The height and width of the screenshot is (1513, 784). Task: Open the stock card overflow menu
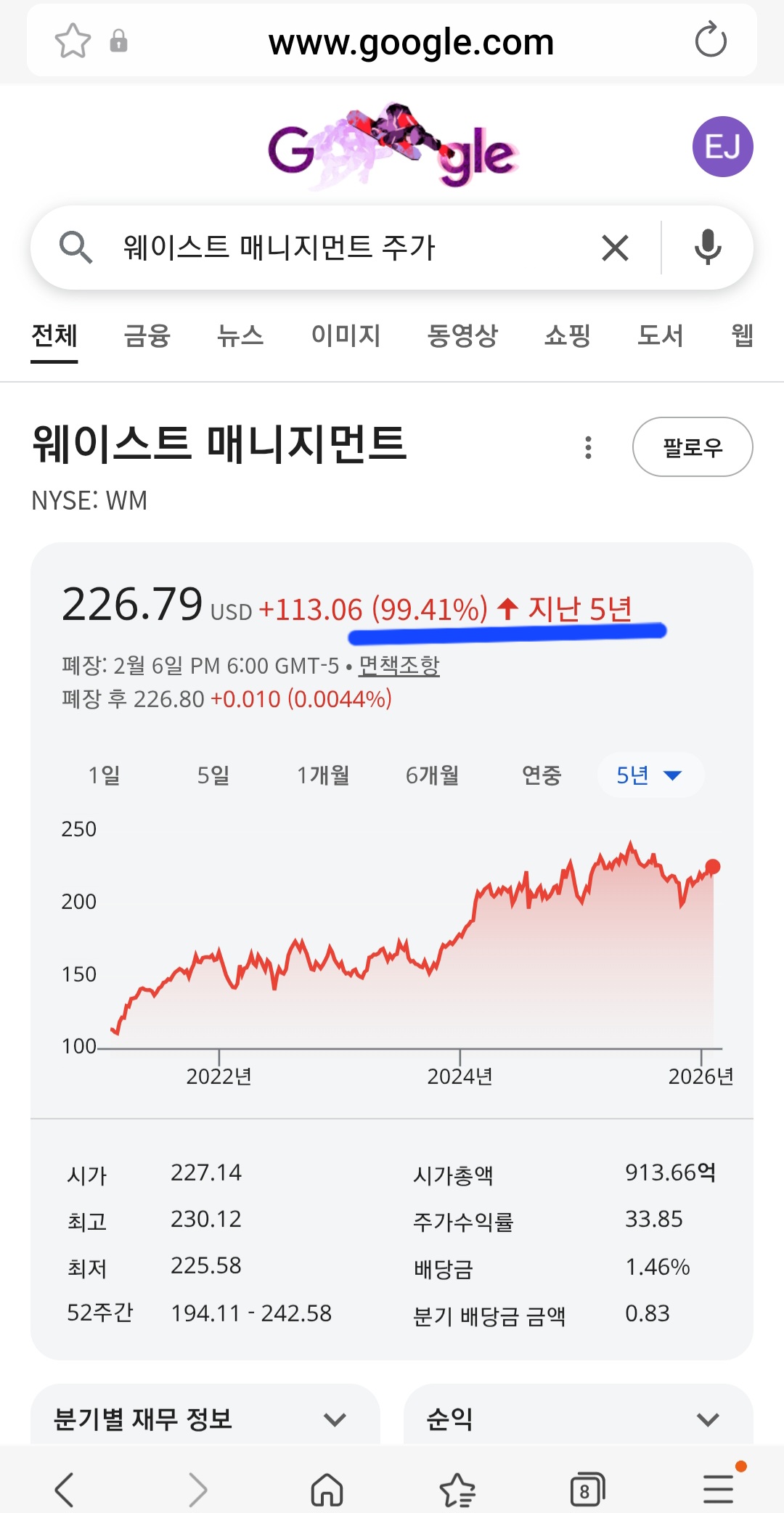coord(589,447)
